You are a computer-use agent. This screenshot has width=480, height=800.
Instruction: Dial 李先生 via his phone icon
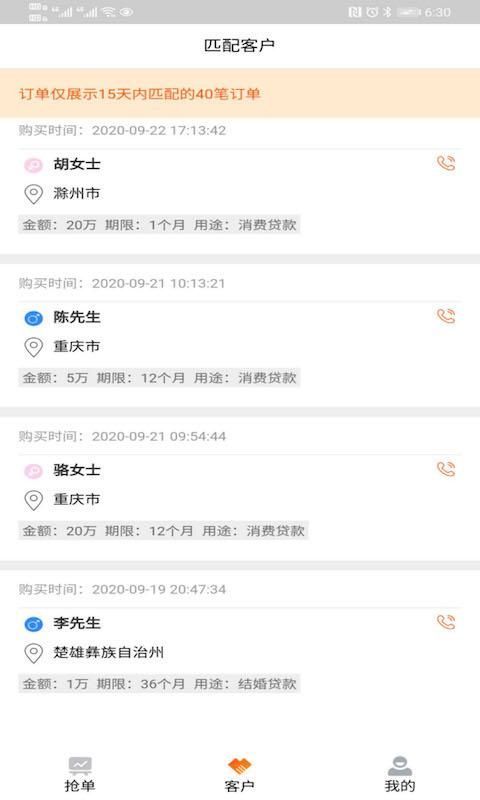click(x=446, y=622)
